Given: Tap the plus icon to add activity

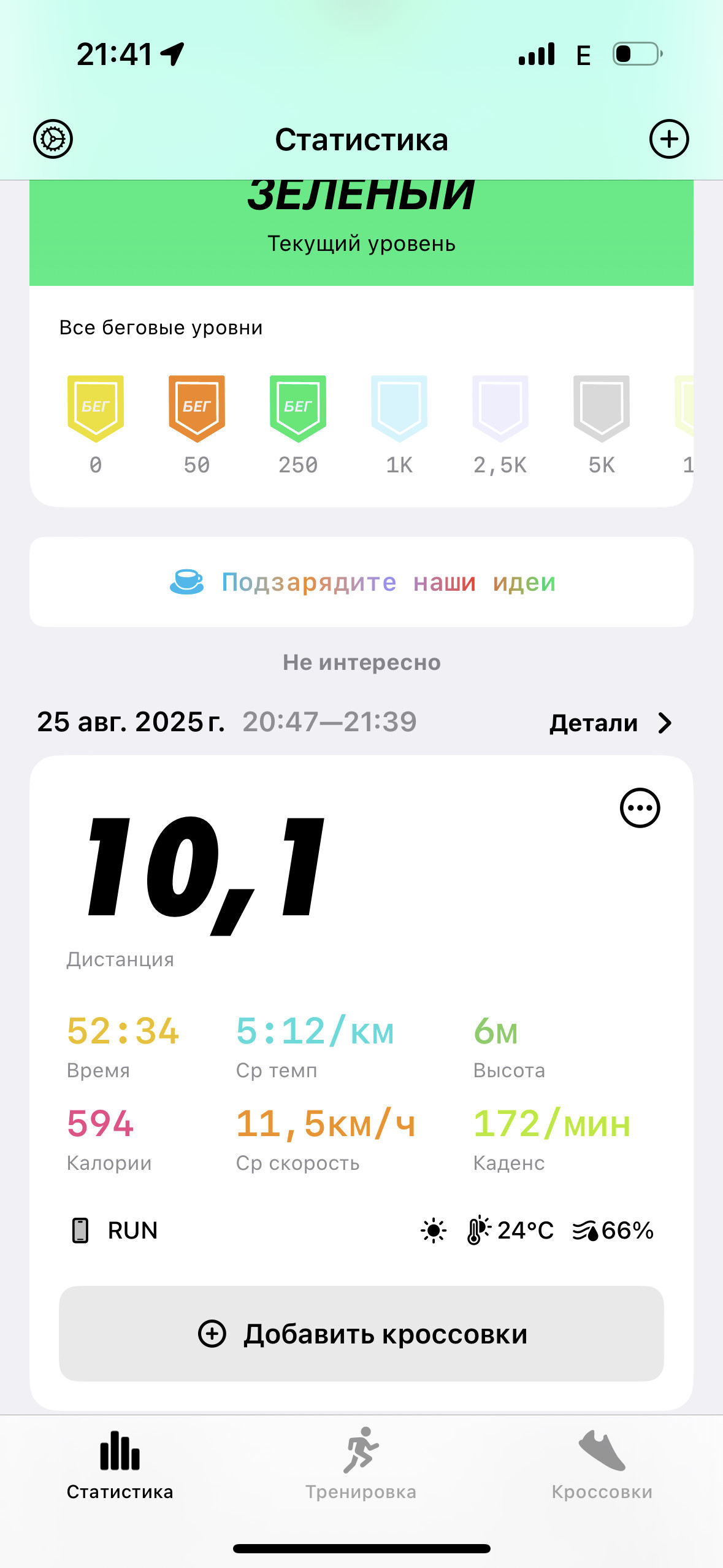Looking at the screenshot, I should (669, 139).
